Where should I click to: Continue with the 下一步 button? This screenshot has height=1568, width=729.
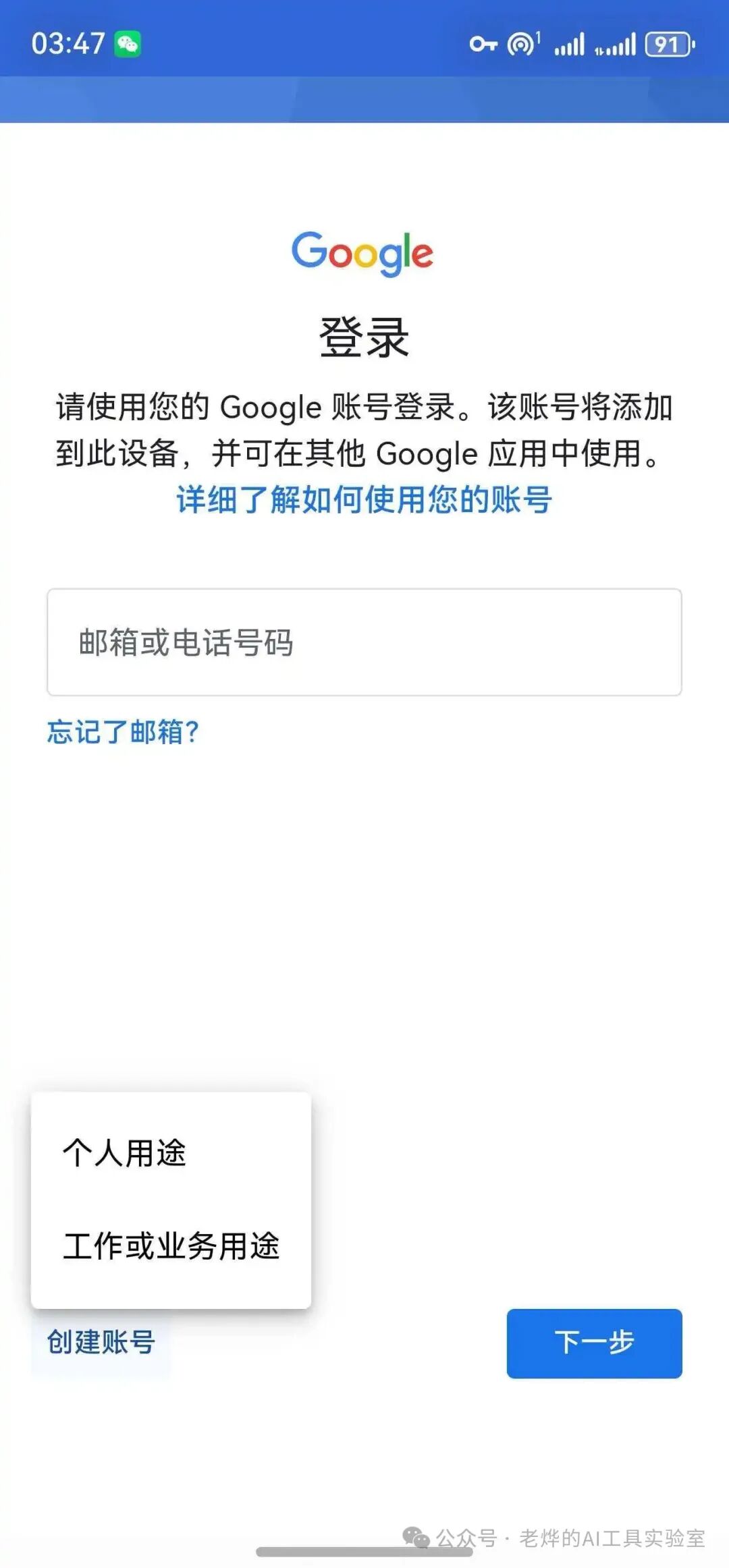tap(594, 1343)
